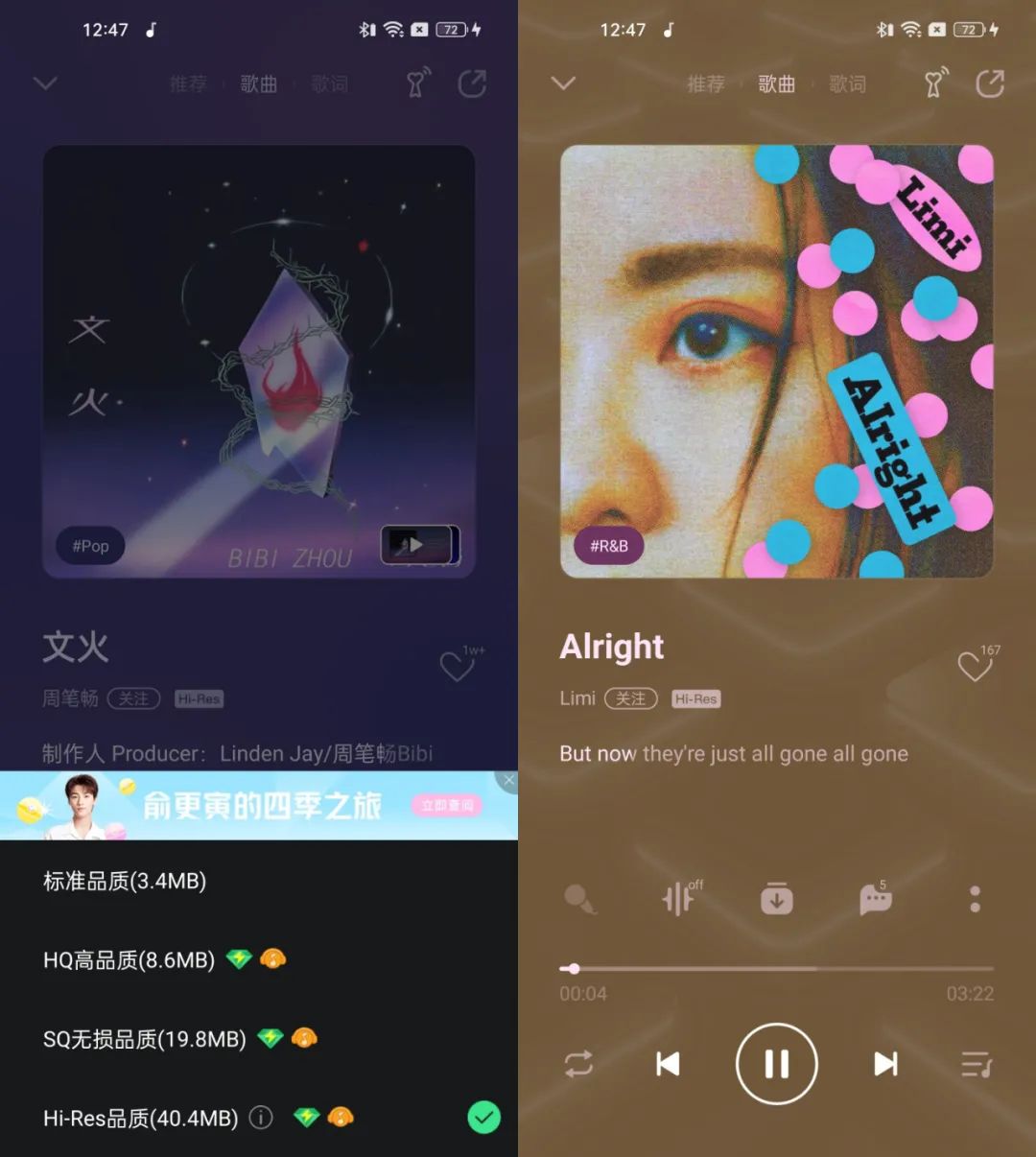Enable the sound effect marked 'off'

678,898
